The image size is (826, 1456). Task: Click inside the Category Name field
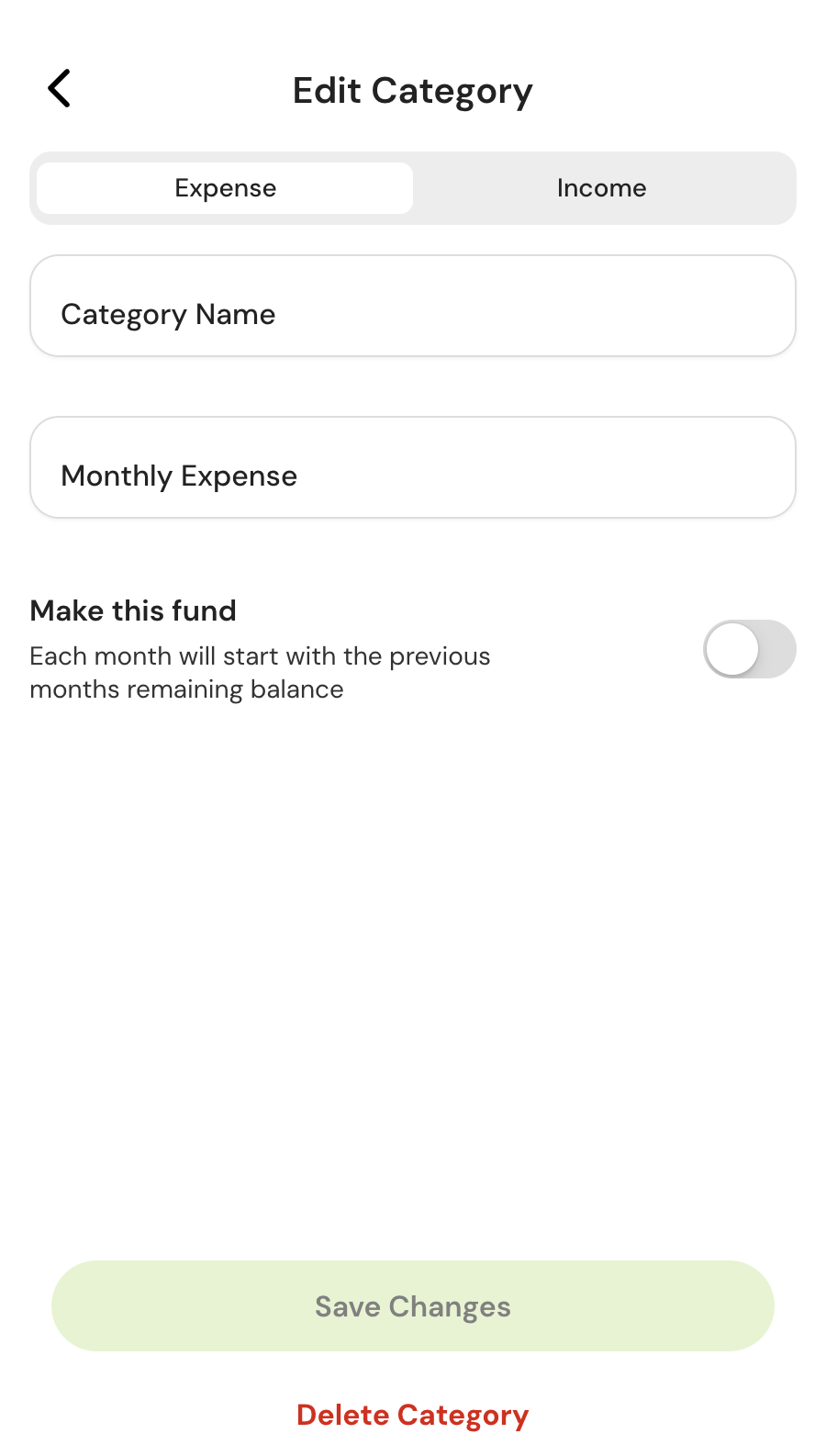[x=413, y=306]
